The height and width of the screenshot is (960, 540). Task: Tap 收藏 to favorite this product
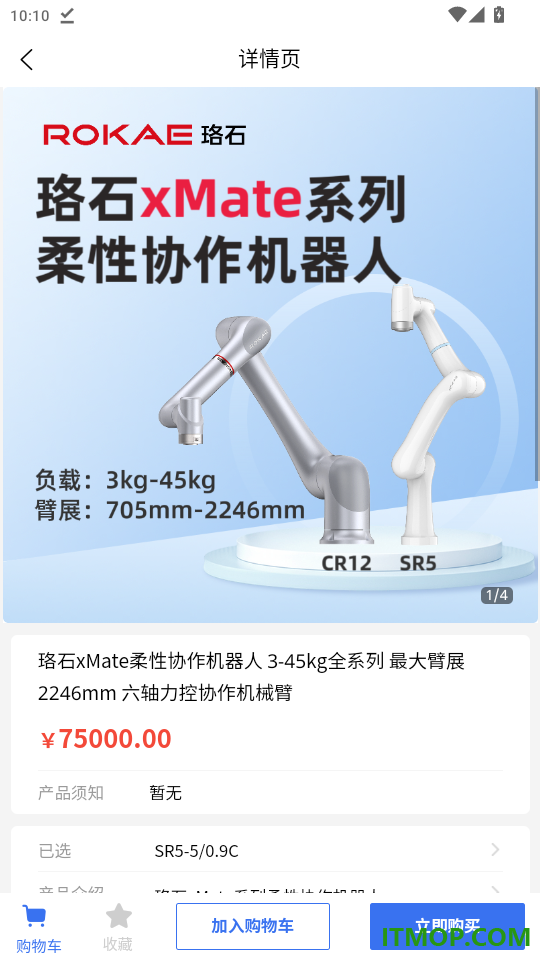tap(118, 929)
